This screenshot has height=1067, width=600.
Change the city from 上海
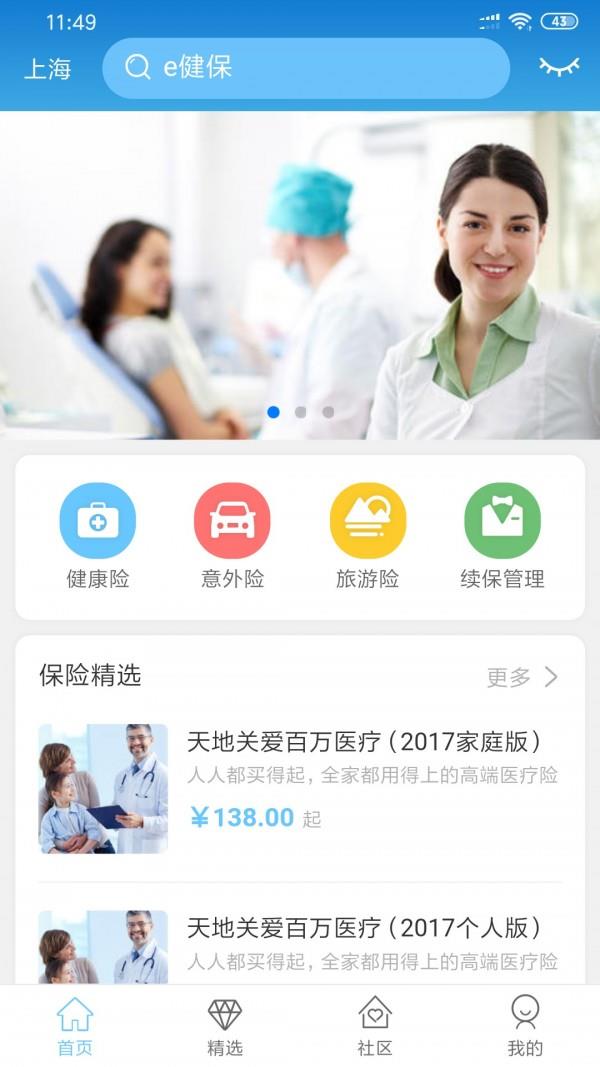coord(48,69)
